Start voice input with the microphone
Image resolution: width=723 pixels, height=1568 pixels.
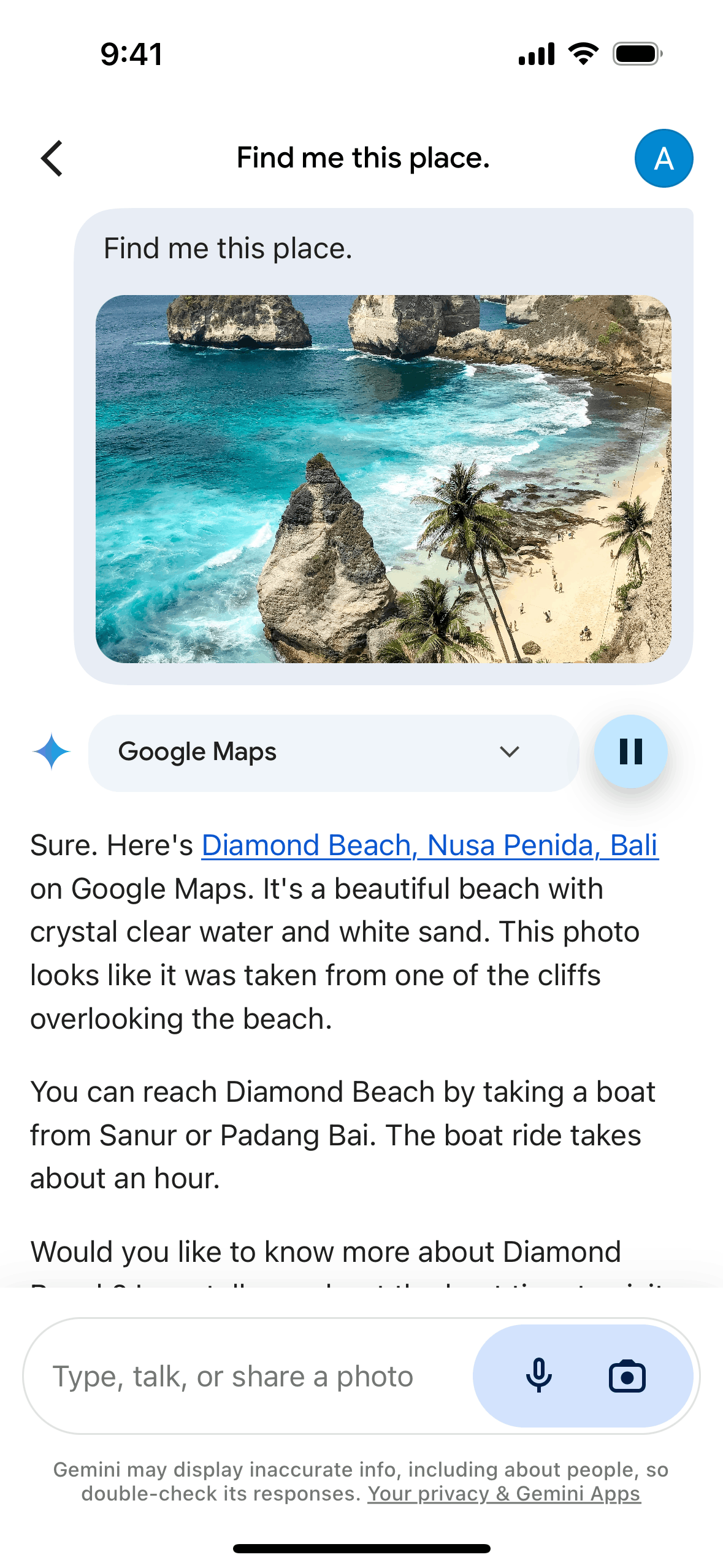tap(538, 1376)
